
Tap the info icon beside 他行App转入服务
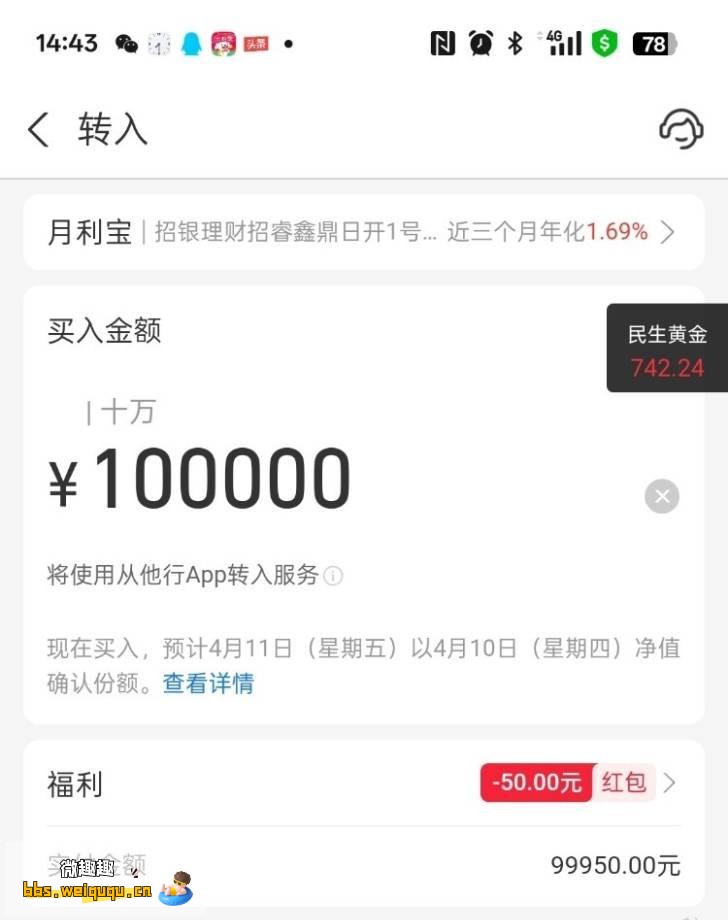pyautogui.click(x=333, y=576)
